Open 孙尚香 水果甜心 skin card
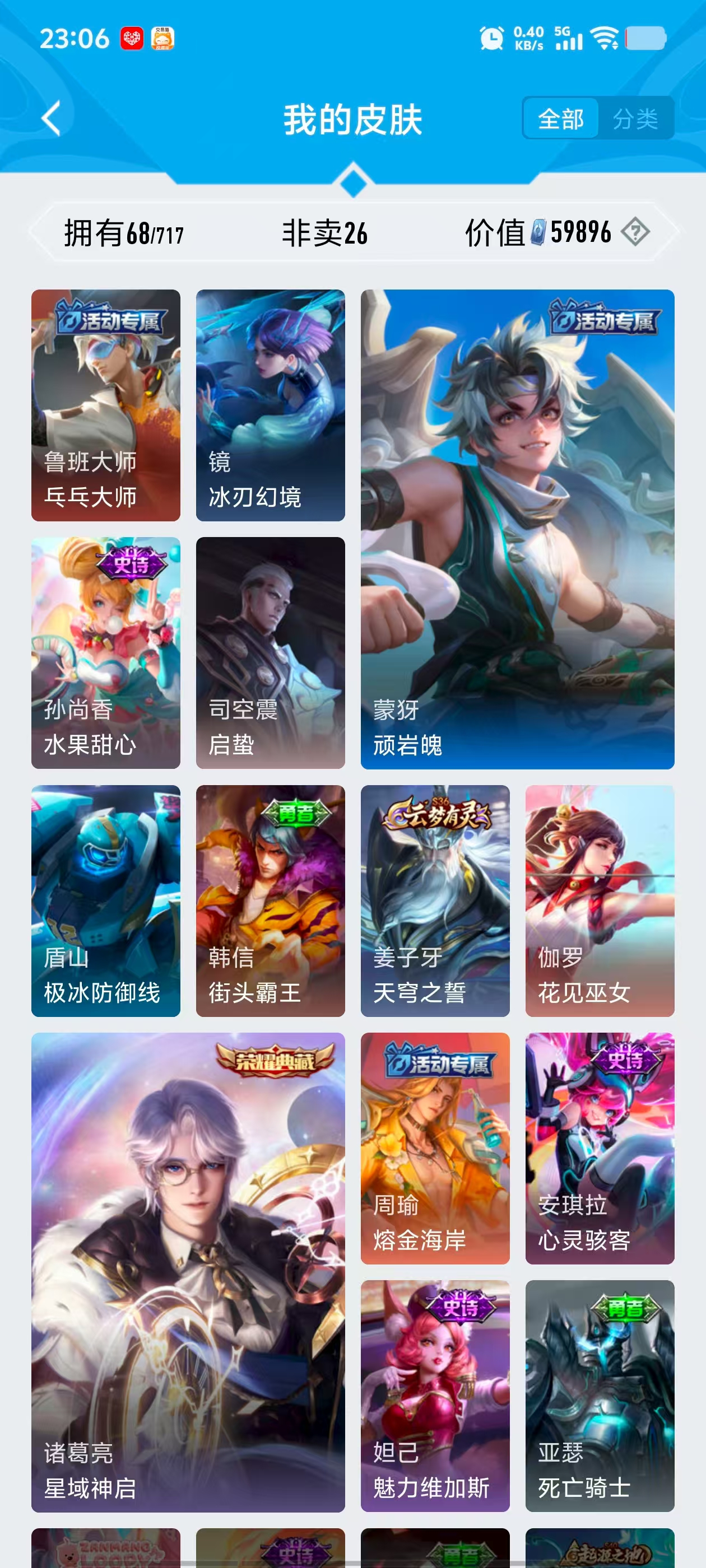 click(106, 652)
